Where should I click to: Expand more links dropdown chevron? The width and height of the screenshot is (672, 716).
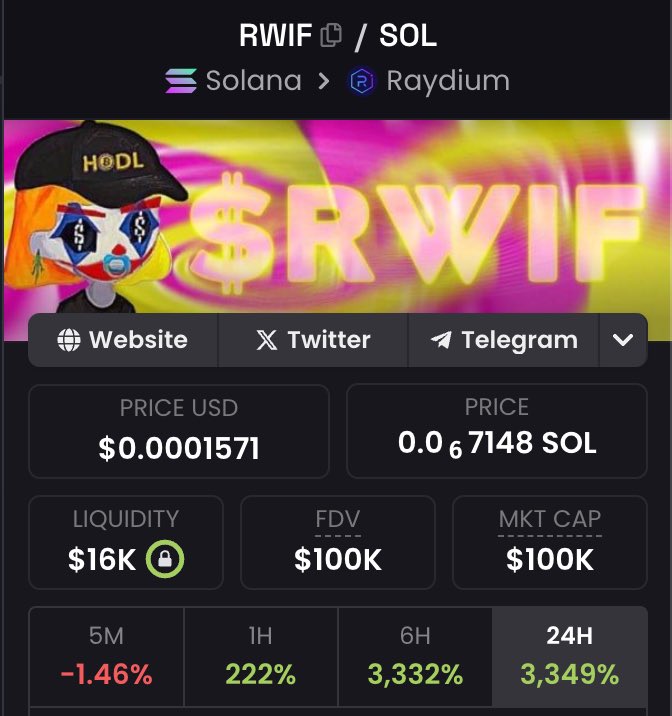pos(623,340)
